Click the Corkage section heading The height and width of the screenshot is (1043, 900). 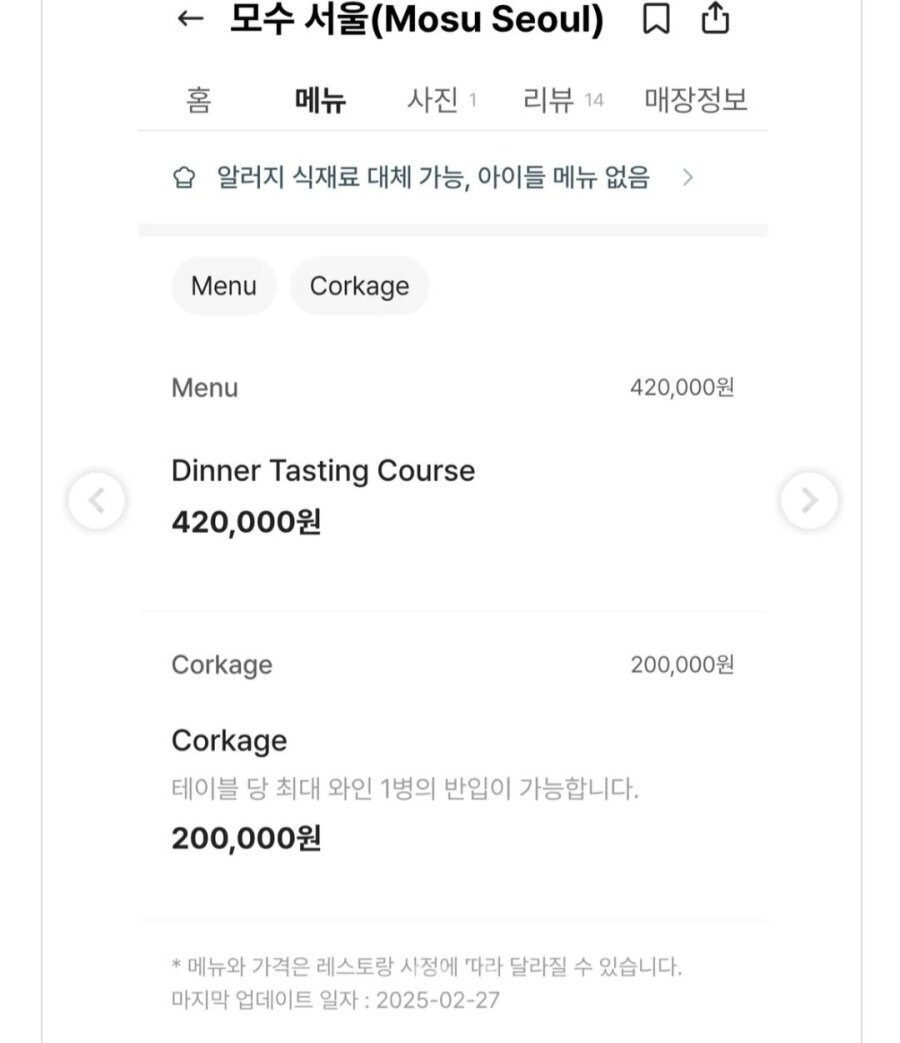click(x=221, y=664)
